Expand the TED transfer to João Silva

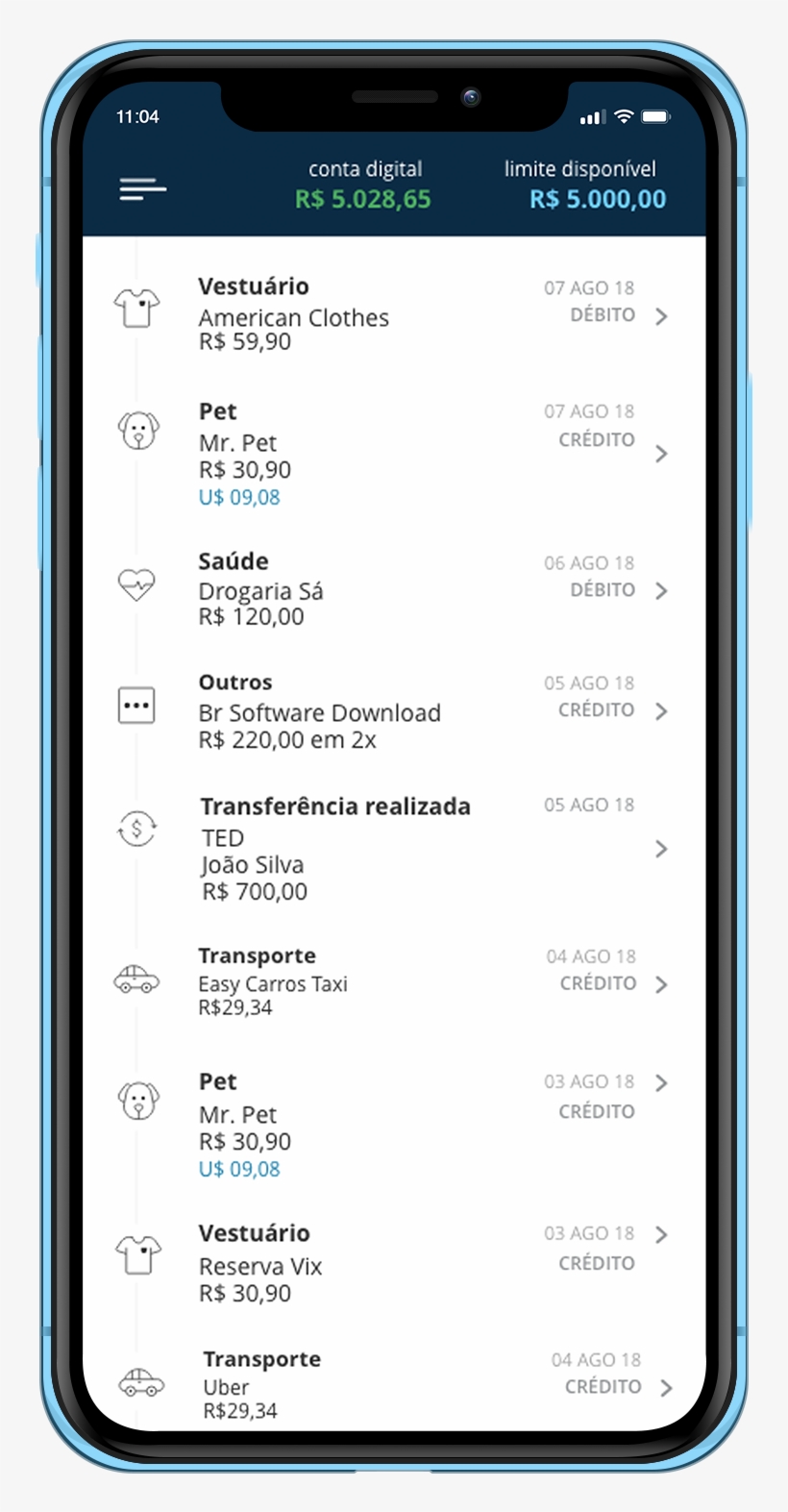point(661,850)
